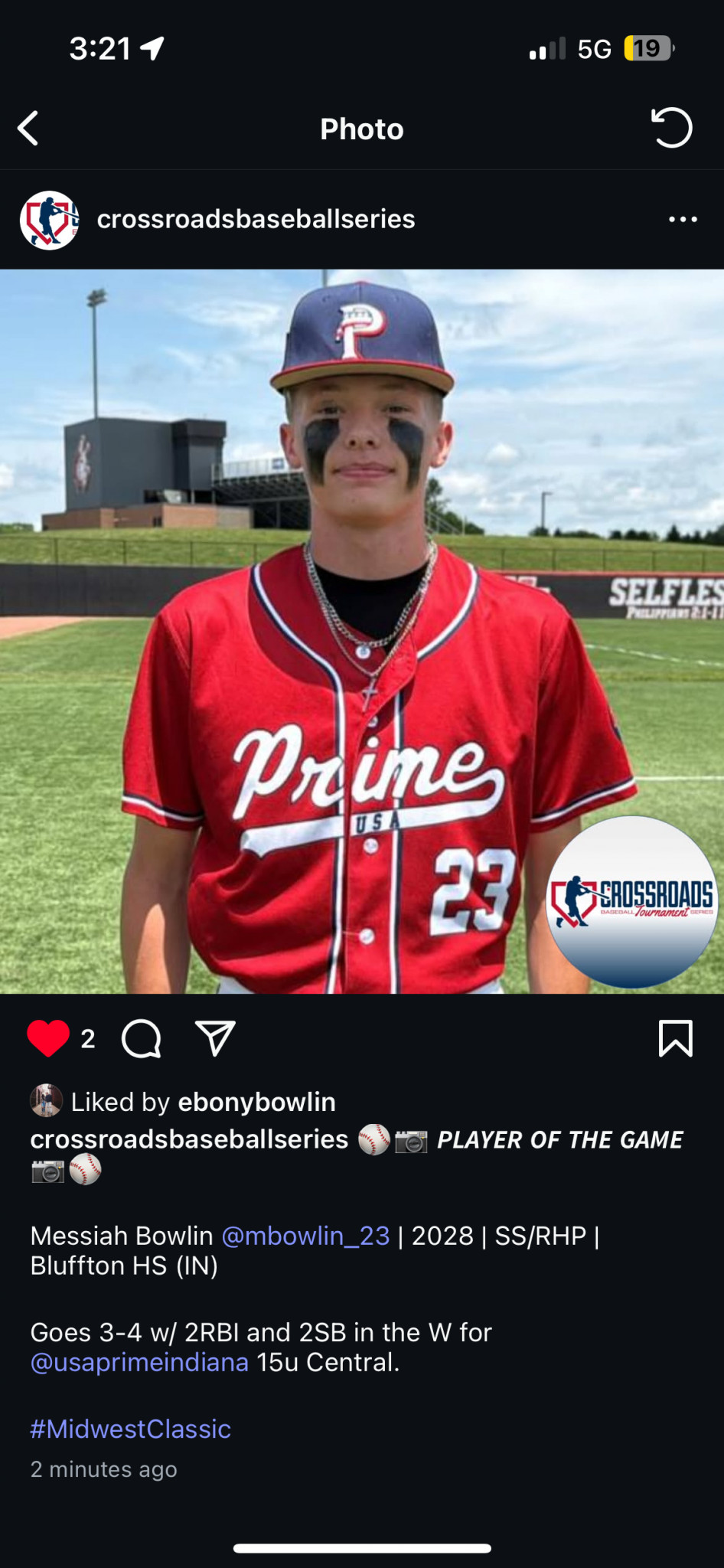Image resolution: width=724 pixels, height=1568 pixels.
Task: Open the post's three-dot options menu
Action: 683,220
